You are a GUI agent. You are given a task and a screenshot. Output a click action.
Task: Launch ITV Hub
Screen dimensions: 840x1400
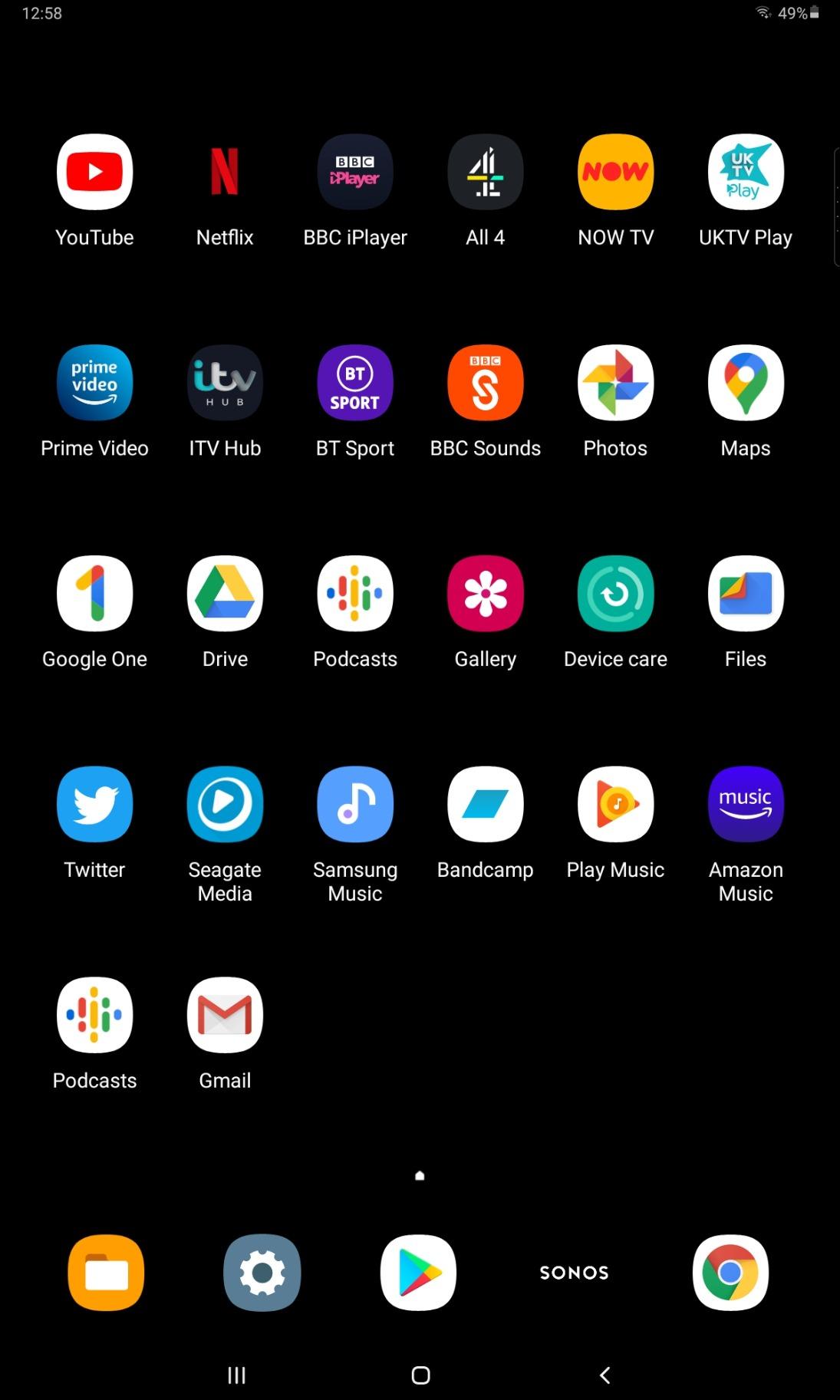[225, 383]
